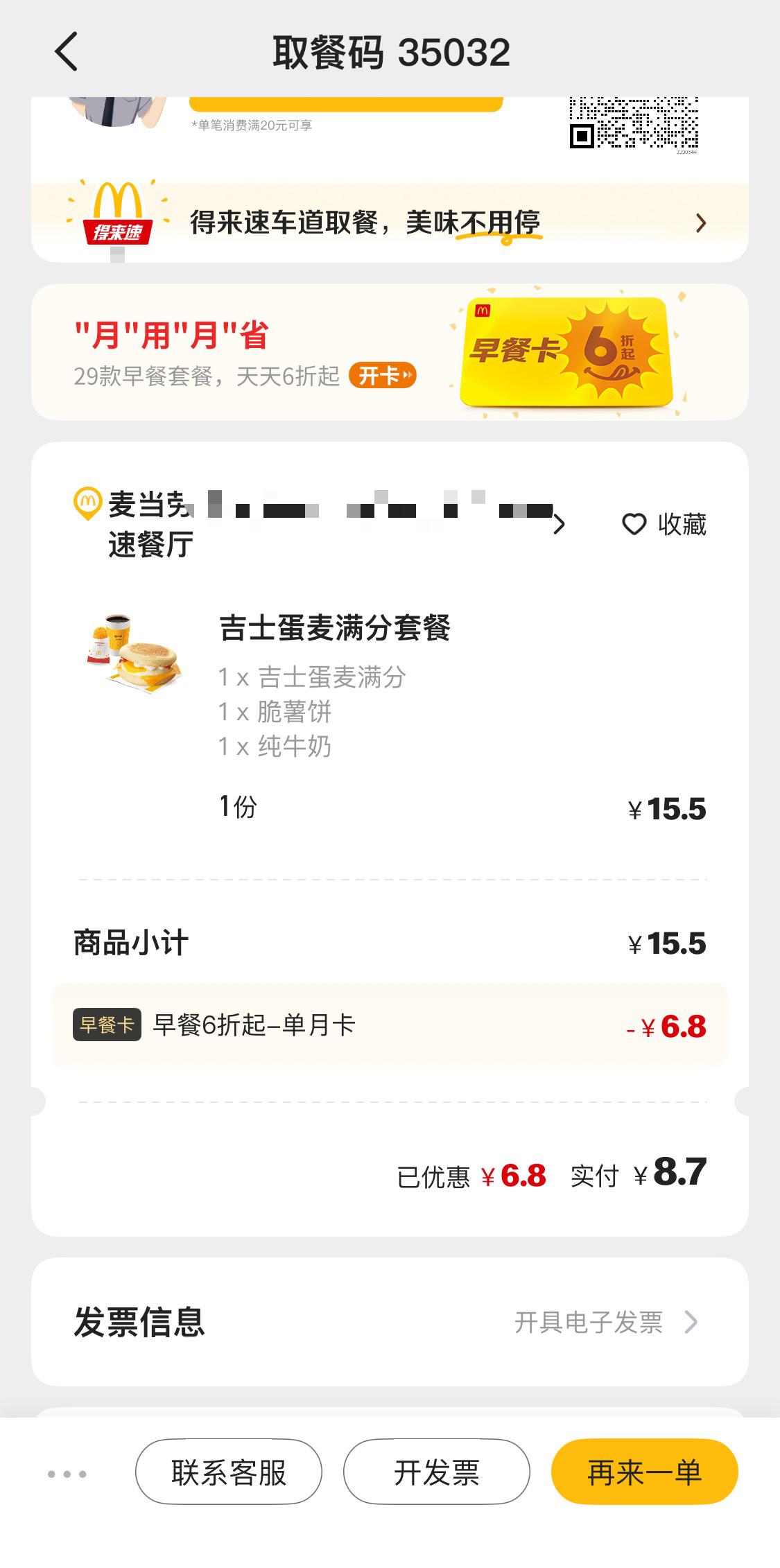
Task: Tap the 开发票 button
Action: point(437,1473)
